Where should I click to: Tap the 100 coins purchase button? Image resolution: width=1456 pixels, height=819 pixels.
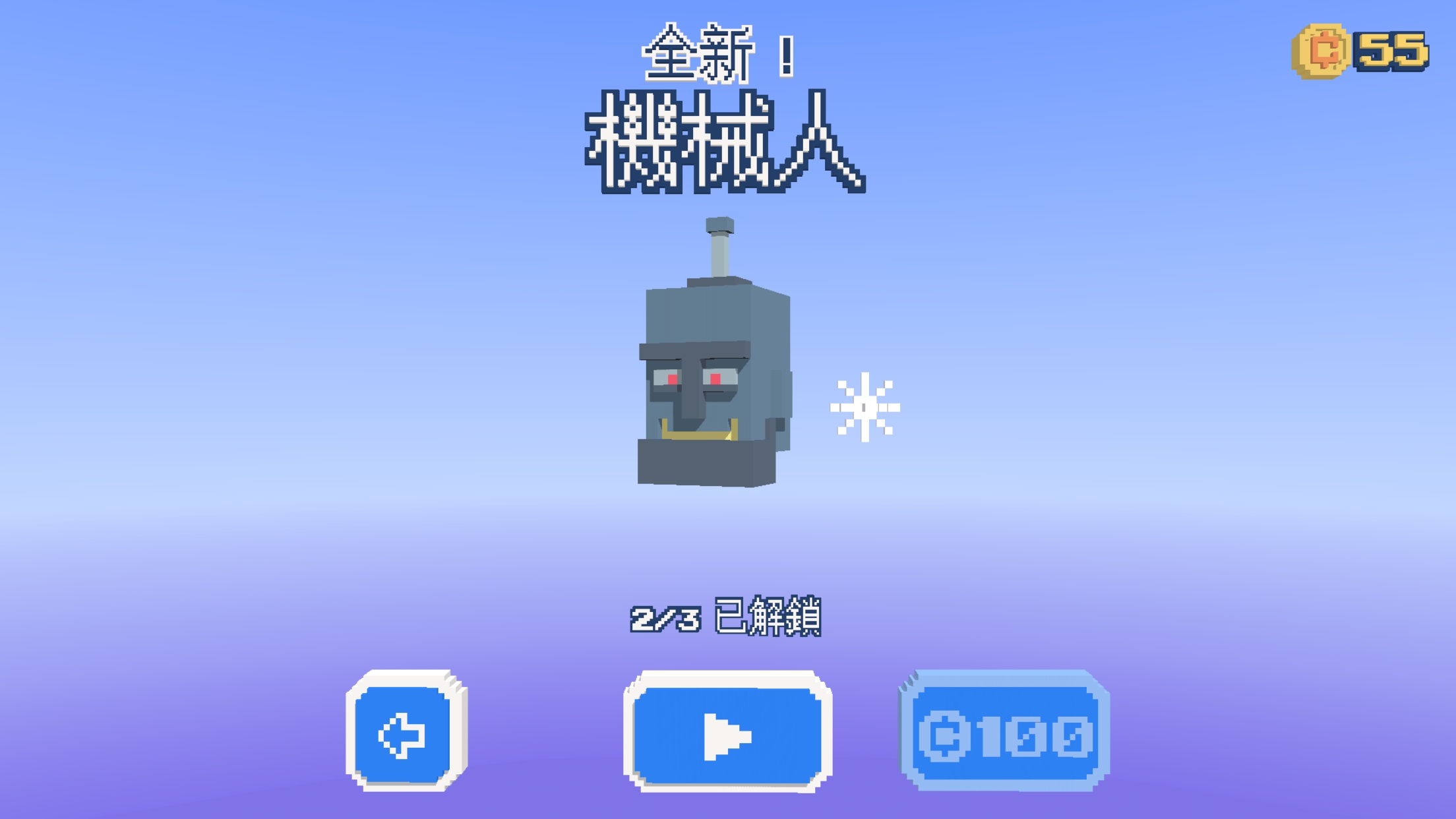1004,733
